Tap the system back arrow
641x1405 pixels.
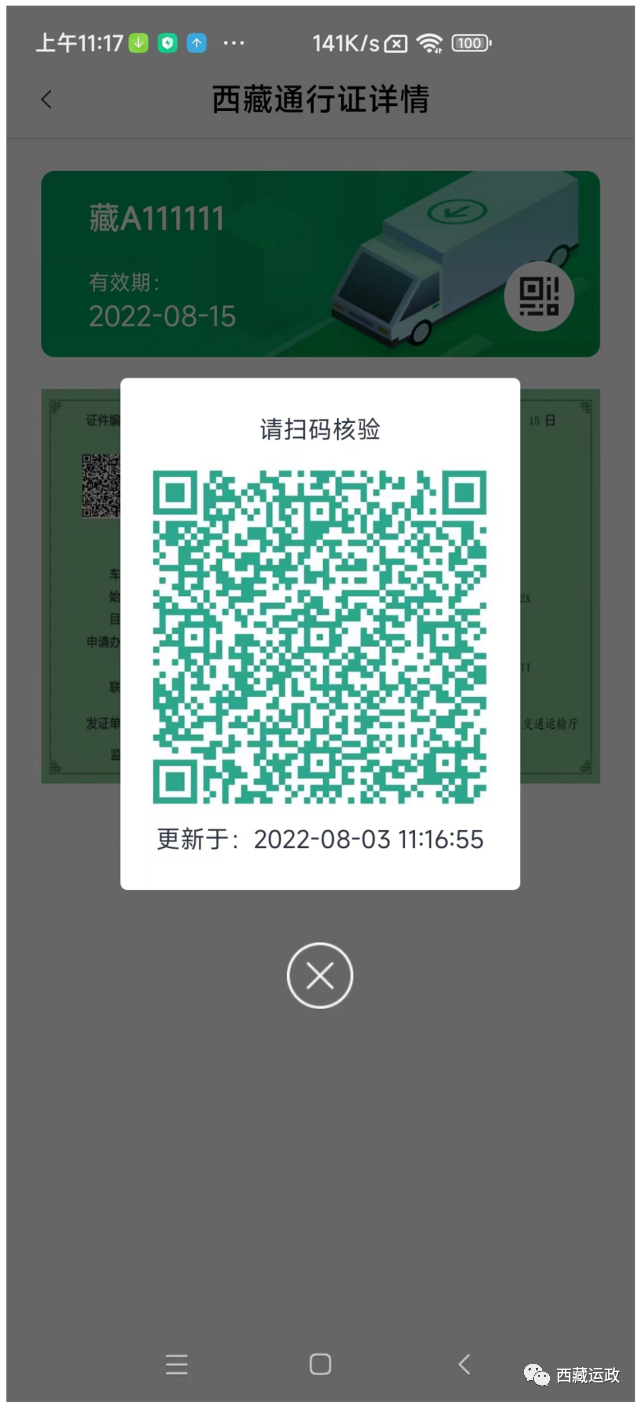tap(463, 1364)
